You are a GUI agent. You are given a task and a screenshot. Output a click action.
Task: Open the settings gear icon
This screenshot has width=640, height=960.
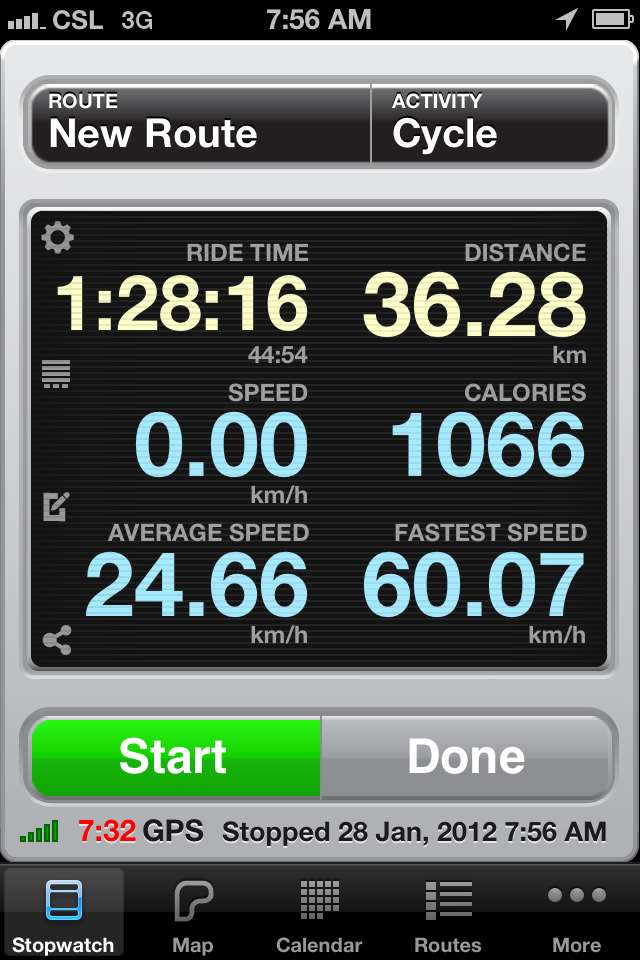click(x=57, y=238)
